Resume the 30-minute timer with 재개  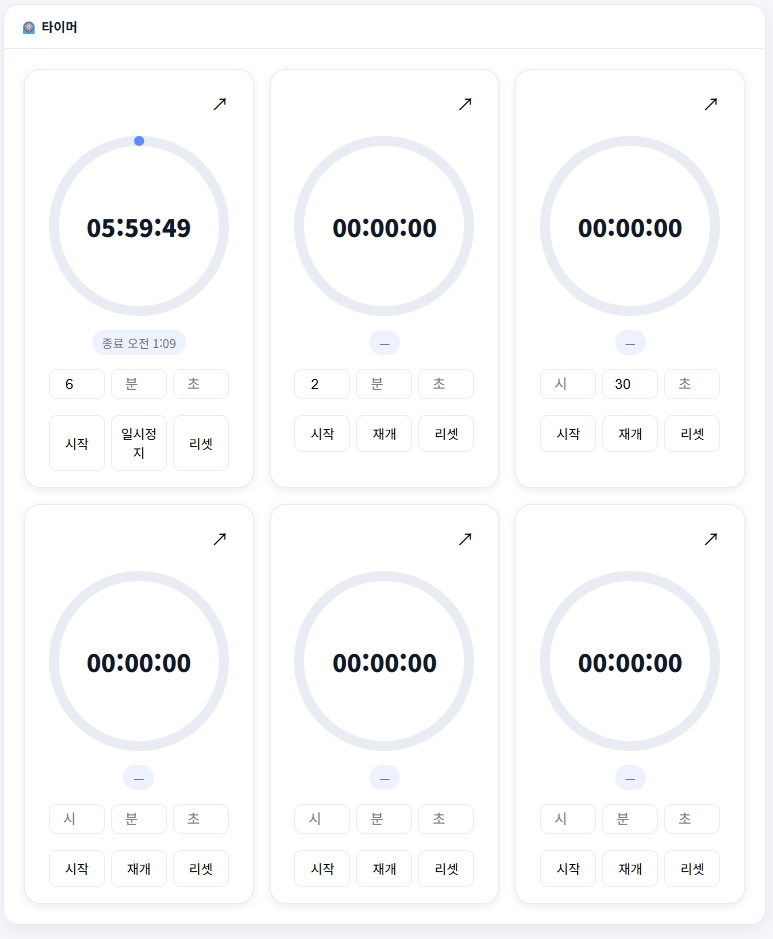coord(630,433)
